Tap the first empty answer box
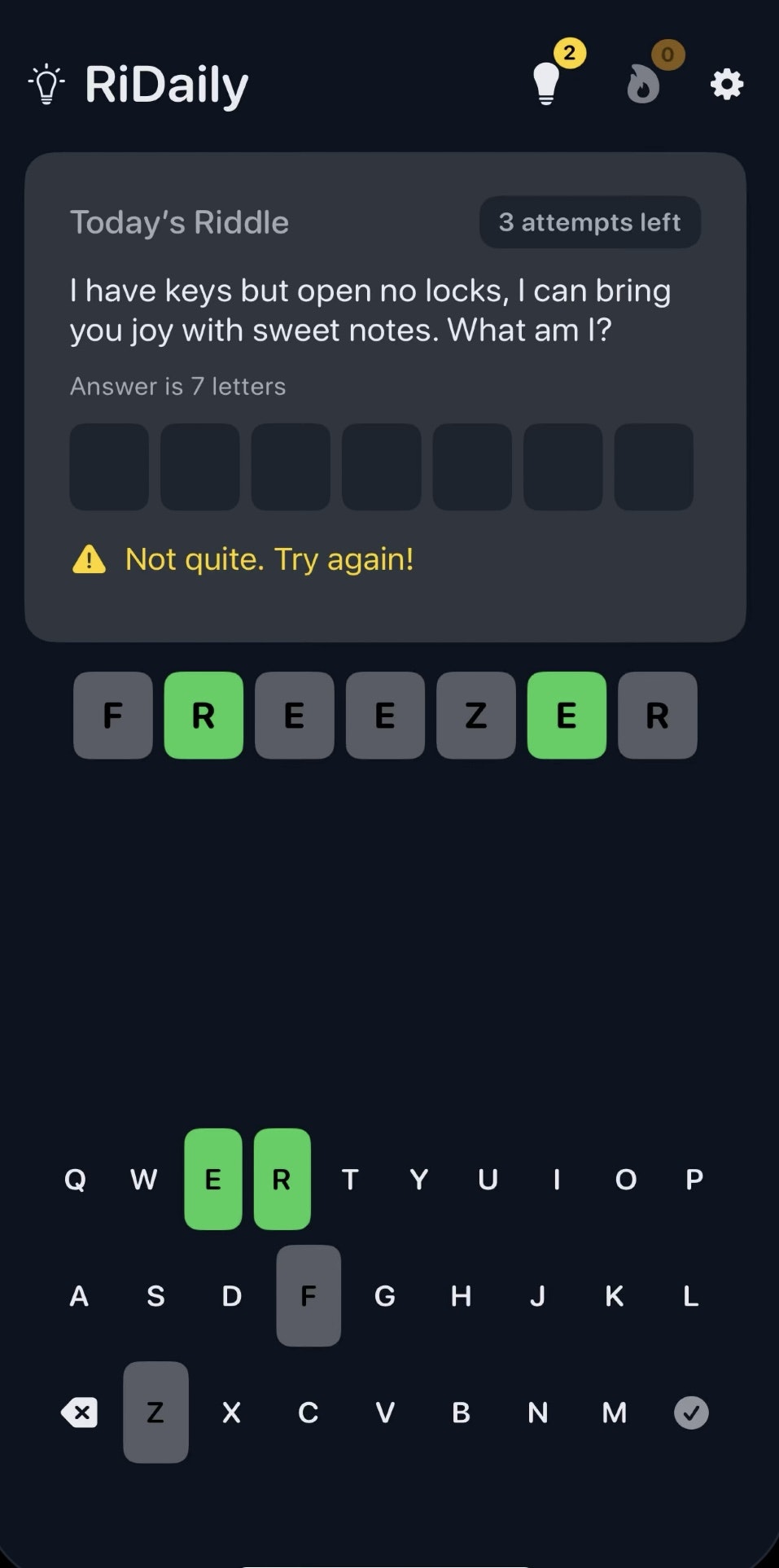Screen dimensions: 779x1568 point(109,466)
